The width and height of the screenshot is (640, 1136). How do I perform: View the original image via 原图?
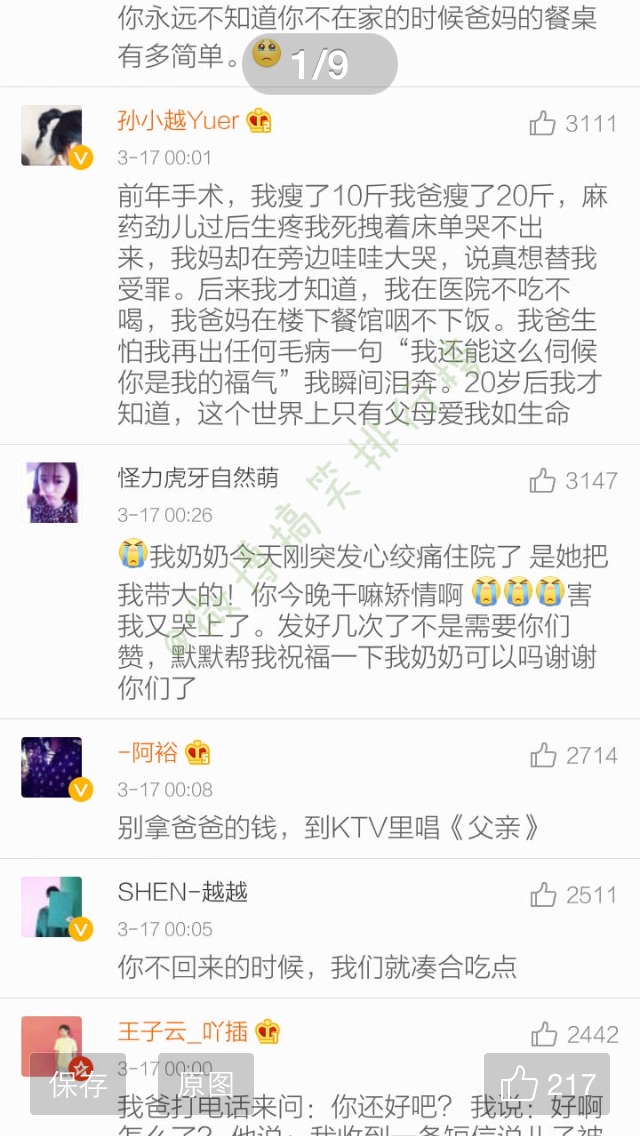click(205, 1085)
